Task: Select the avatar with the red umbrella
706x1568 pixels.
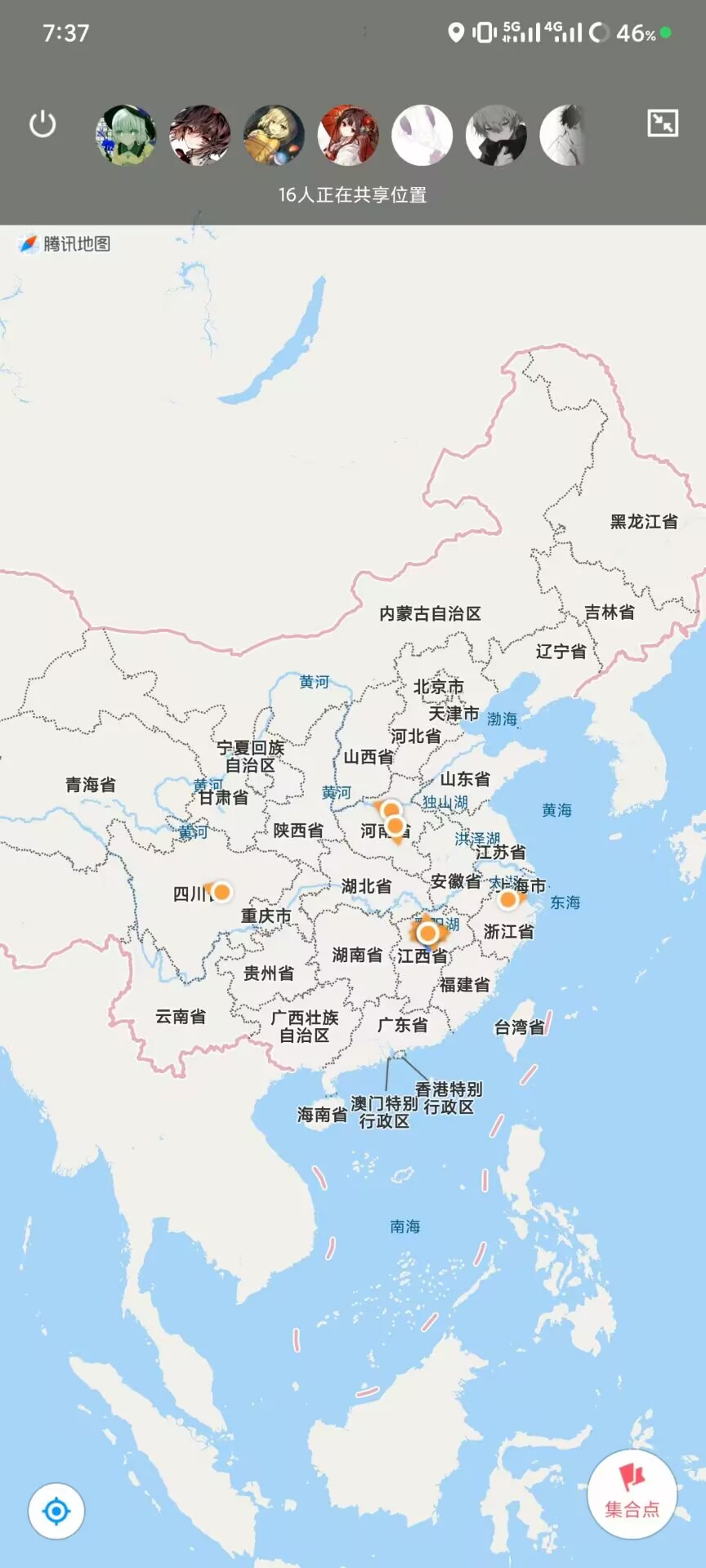Action: [347, 136]
